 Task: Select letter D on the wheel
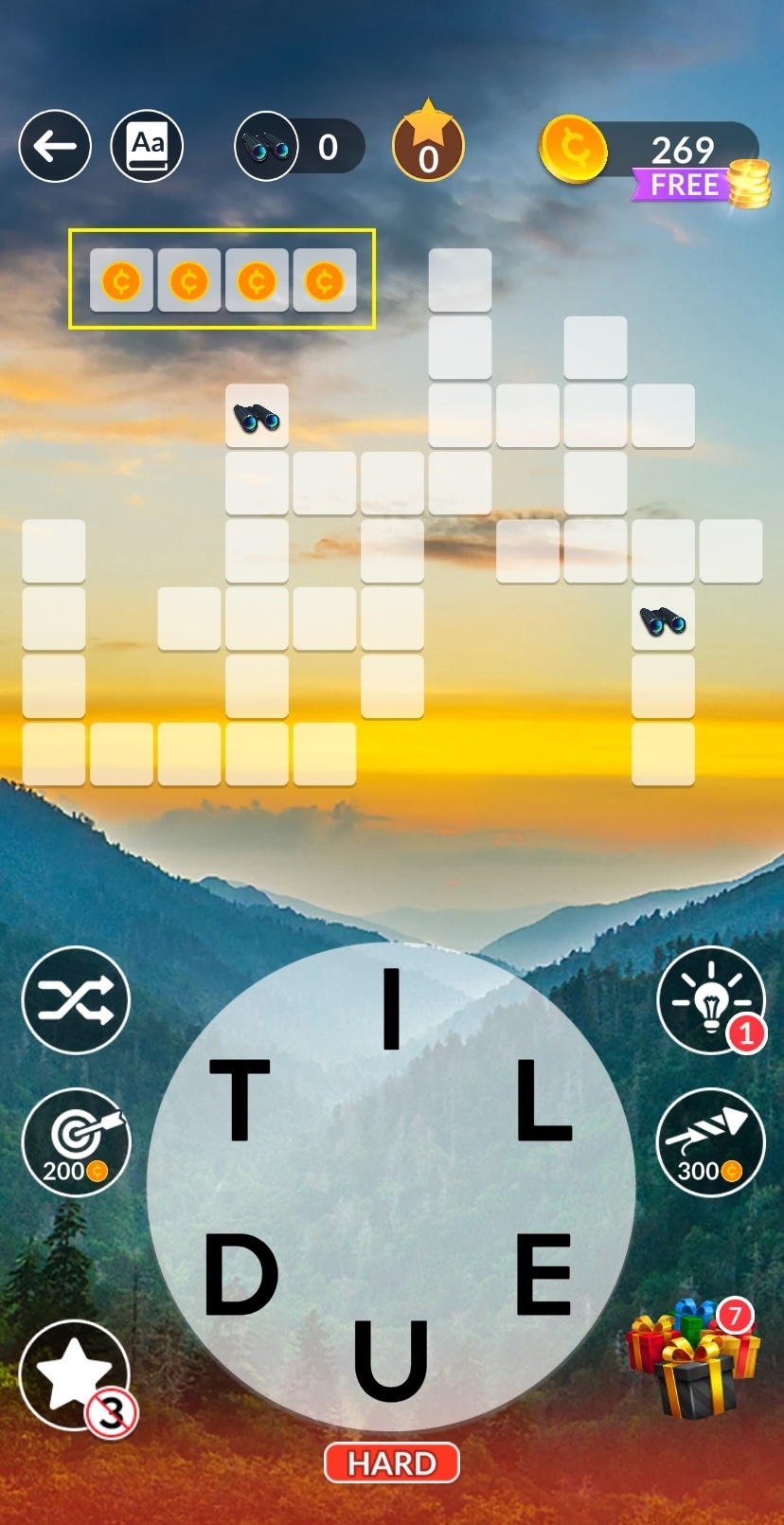241,1275
